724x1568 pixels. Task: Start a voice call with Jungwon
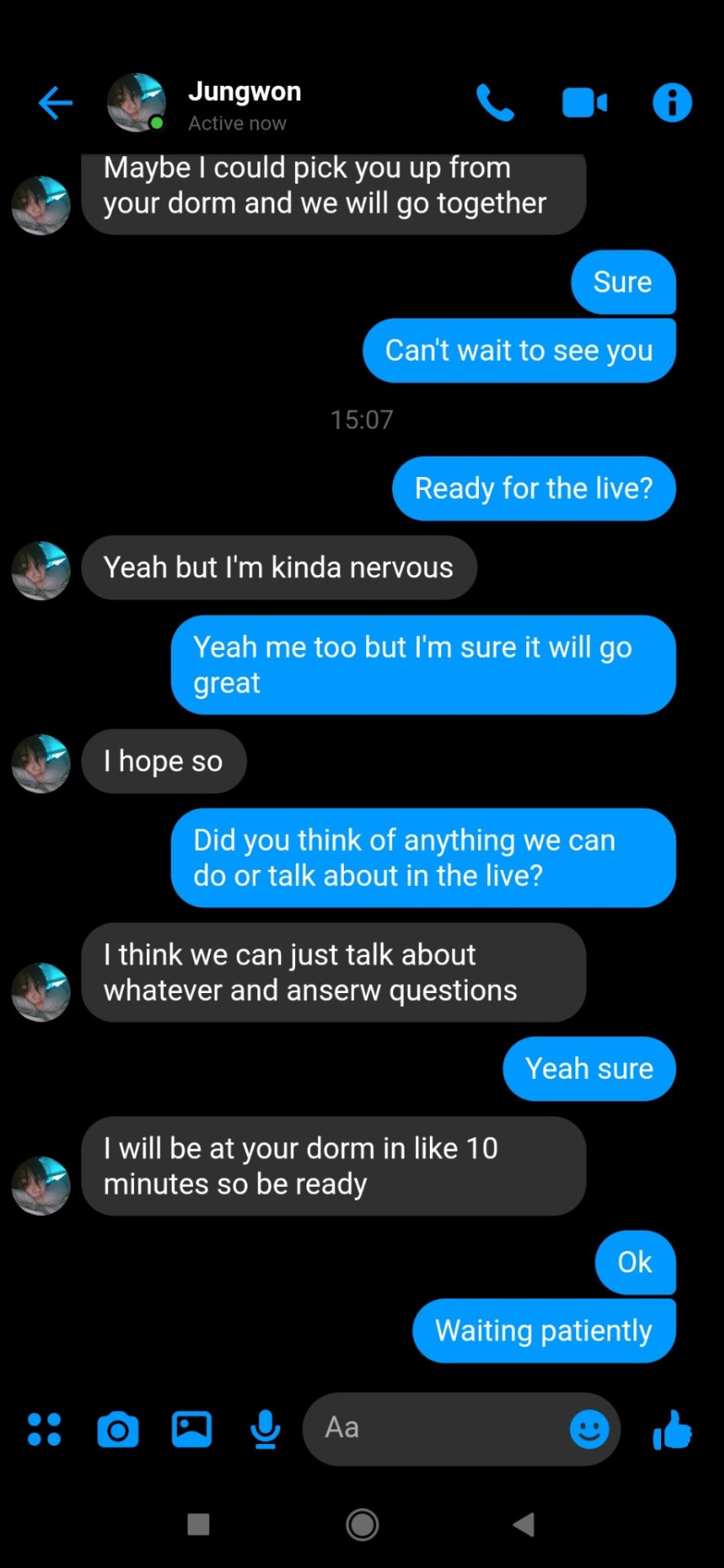(x=495, y=103)
